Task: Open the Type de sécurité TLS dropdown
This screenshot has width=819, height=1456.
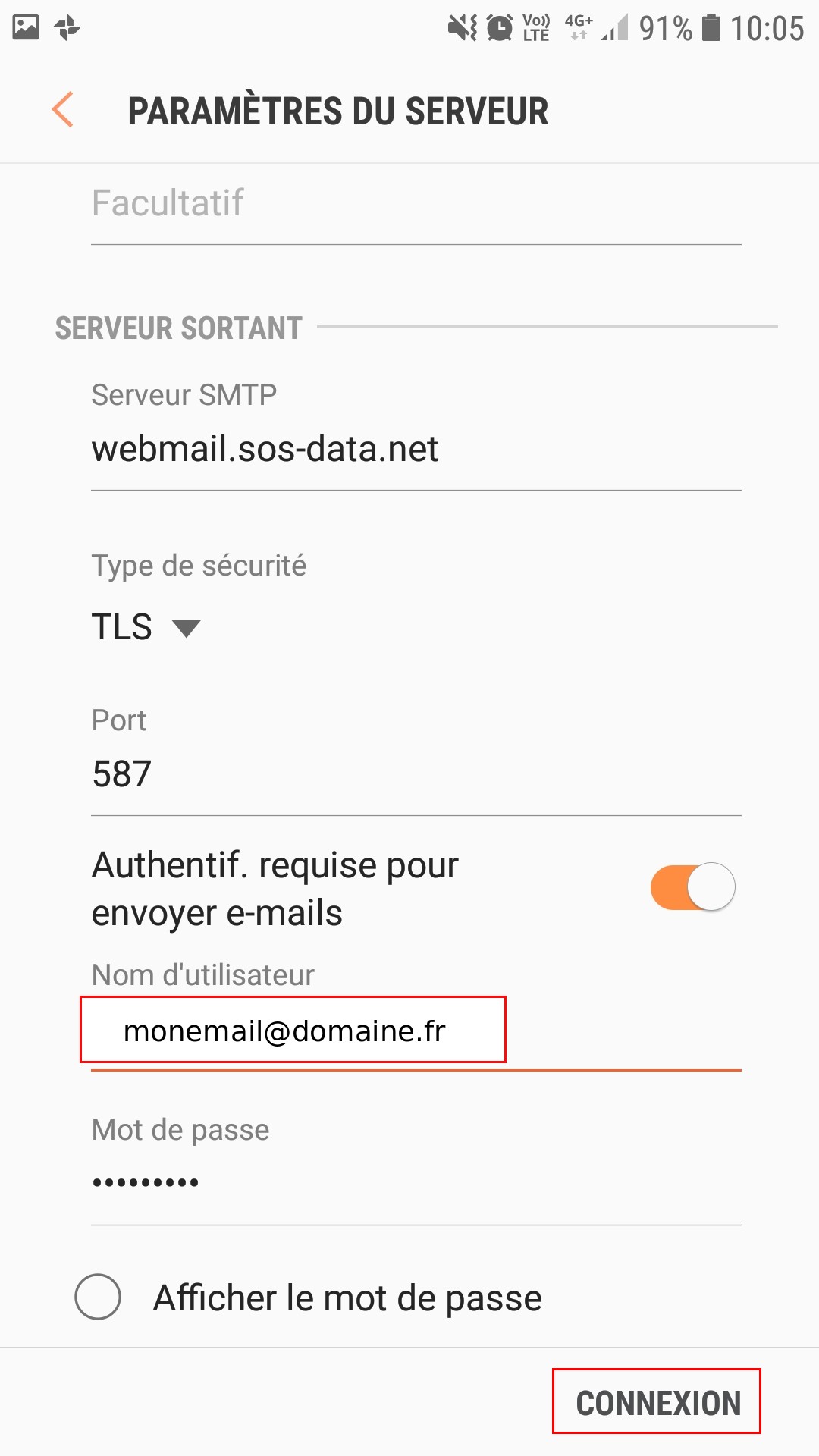Action: [x=146, y=627]
